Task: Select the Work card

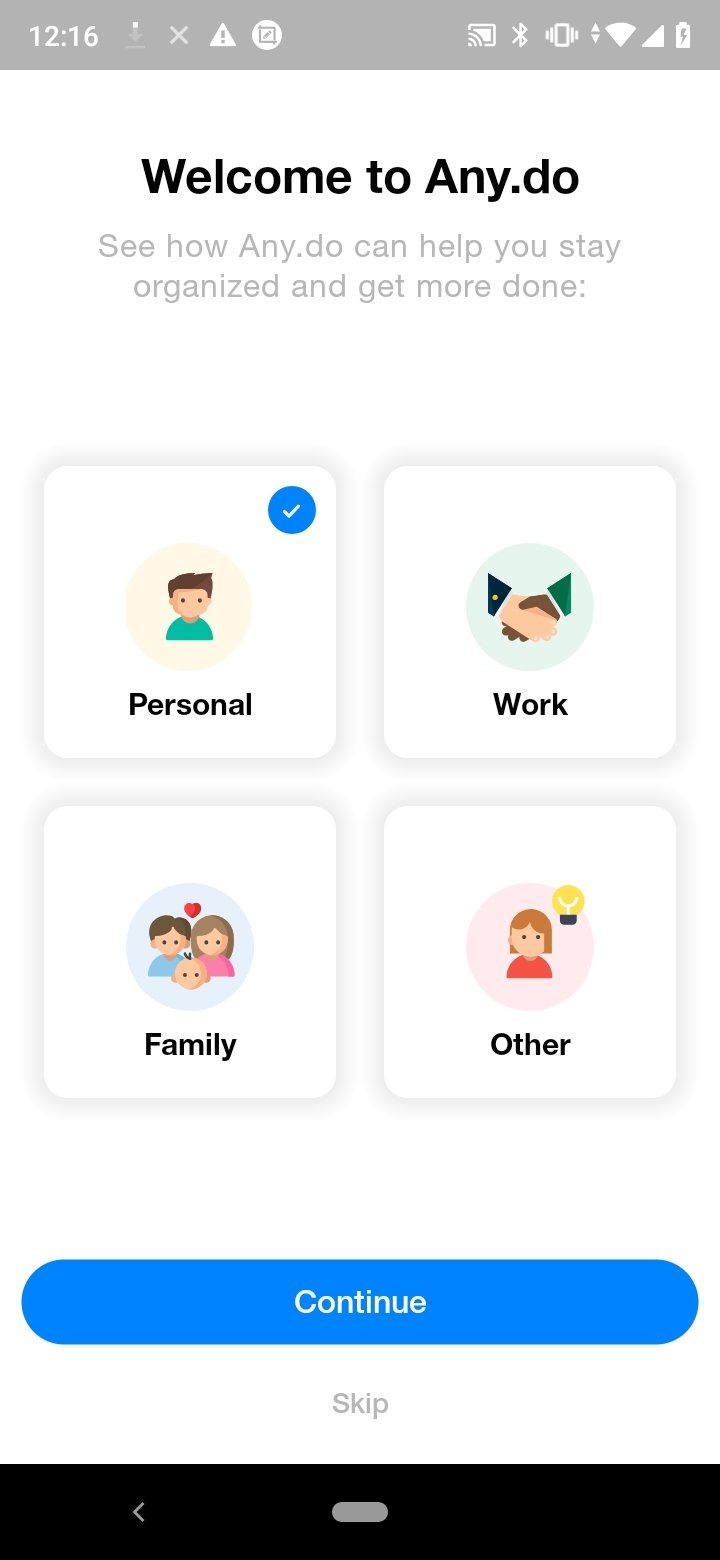Action: [x=530, y=612]
